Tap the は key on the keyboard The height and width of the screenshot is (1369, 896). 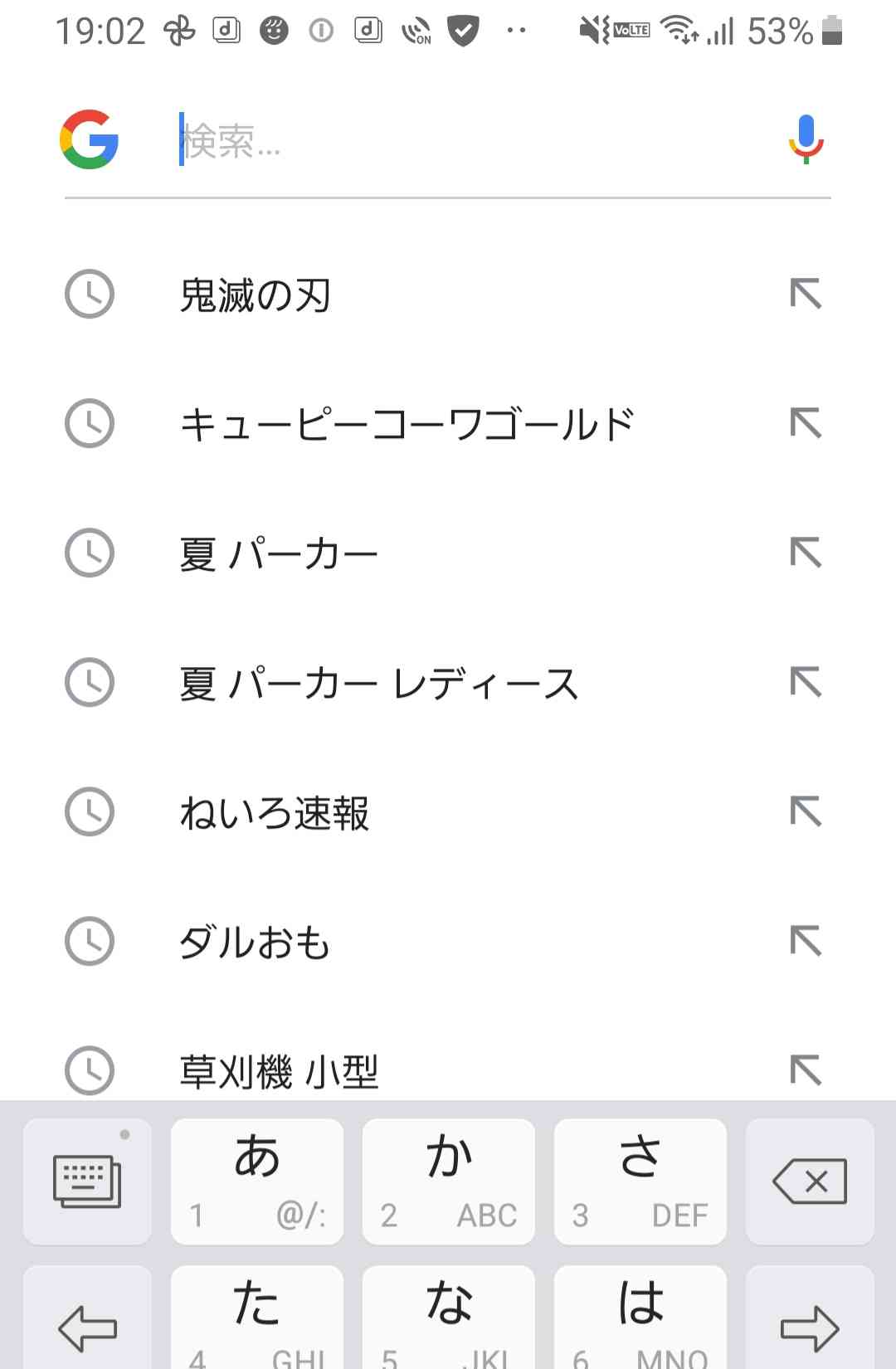click(640, 1321)
